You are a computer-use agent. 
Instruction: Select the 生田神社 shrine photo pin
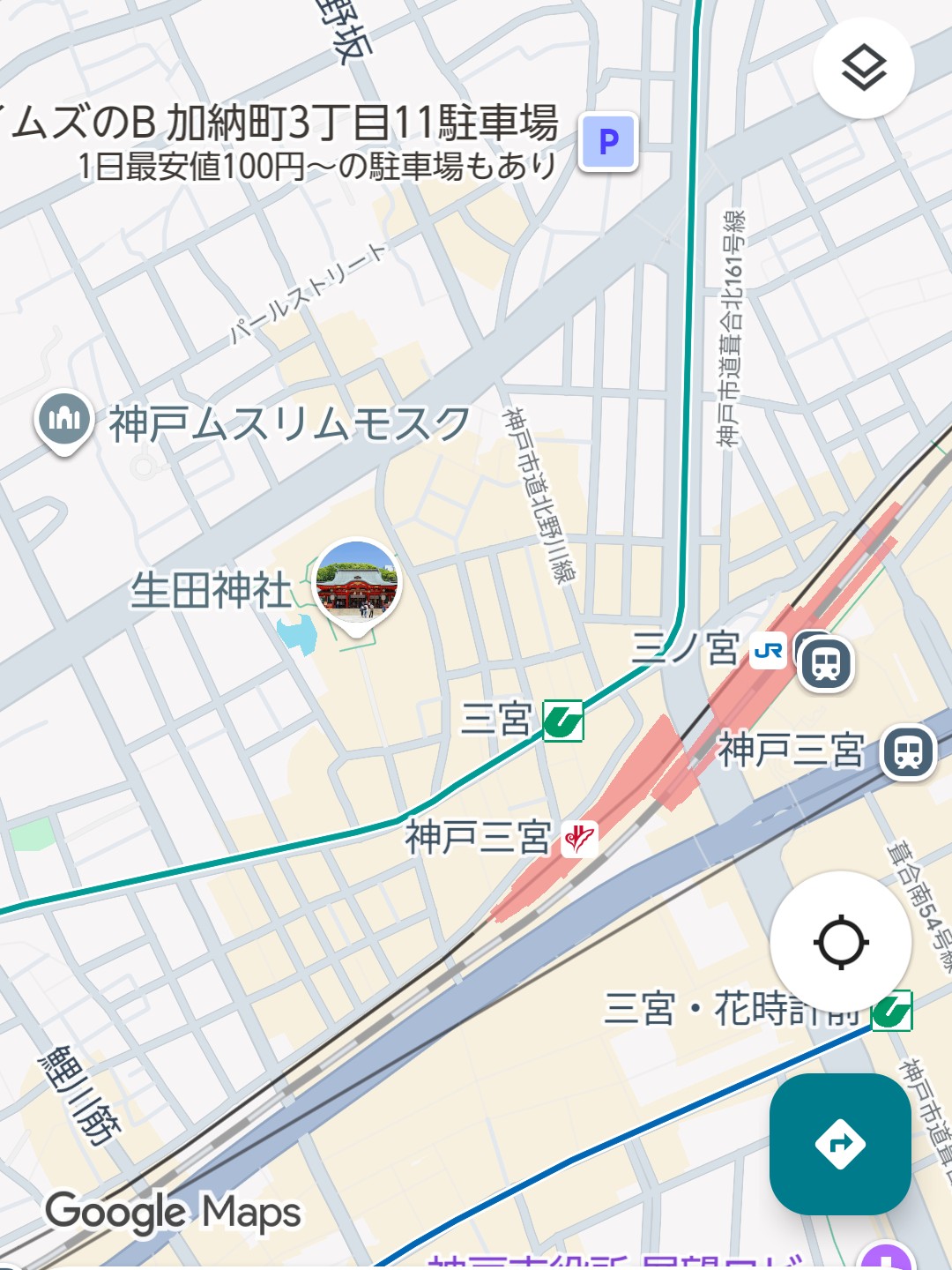point(357,583)
